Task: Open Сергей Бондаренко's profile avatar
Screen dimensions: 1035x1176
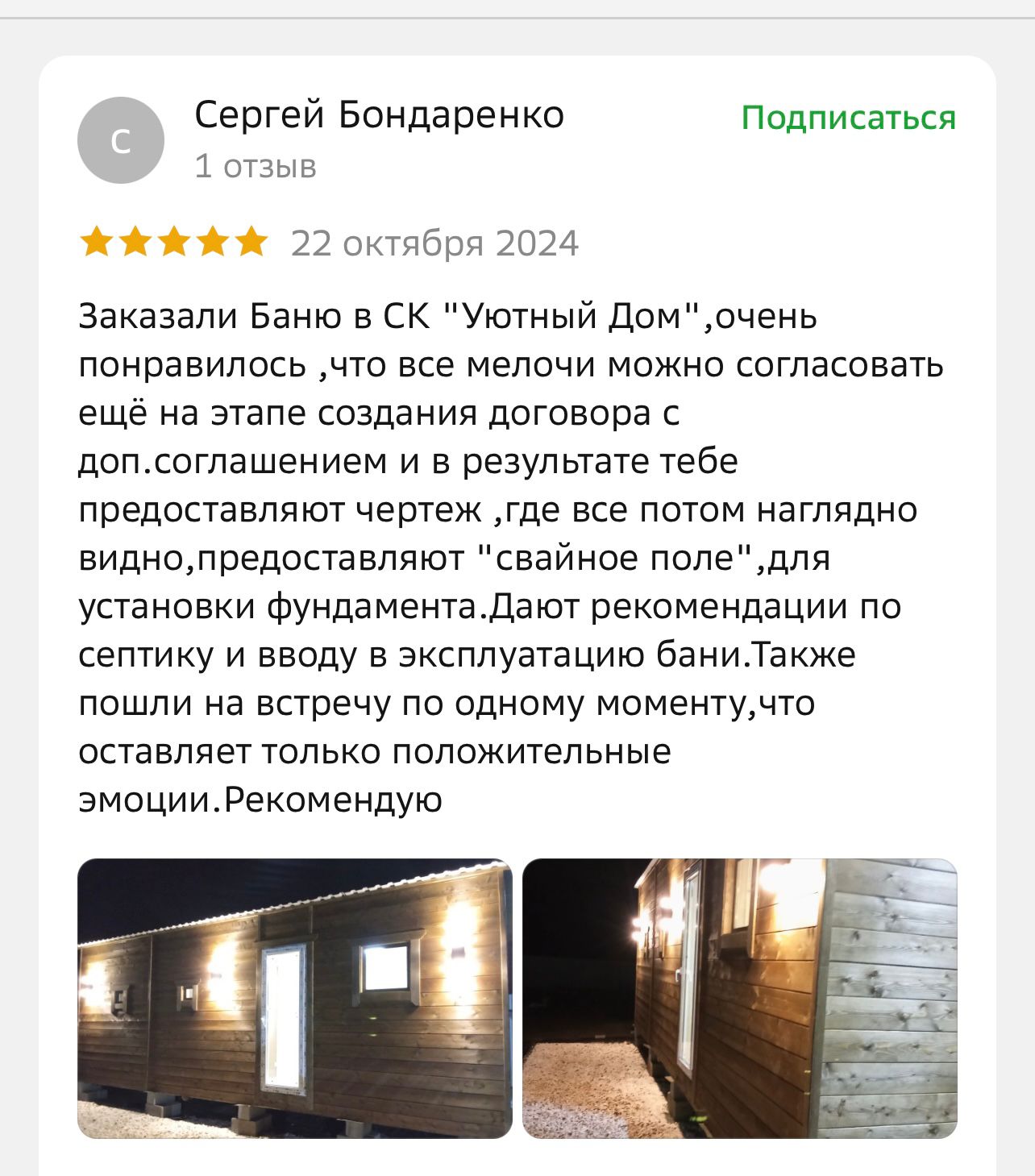Action: pos(121,140)
